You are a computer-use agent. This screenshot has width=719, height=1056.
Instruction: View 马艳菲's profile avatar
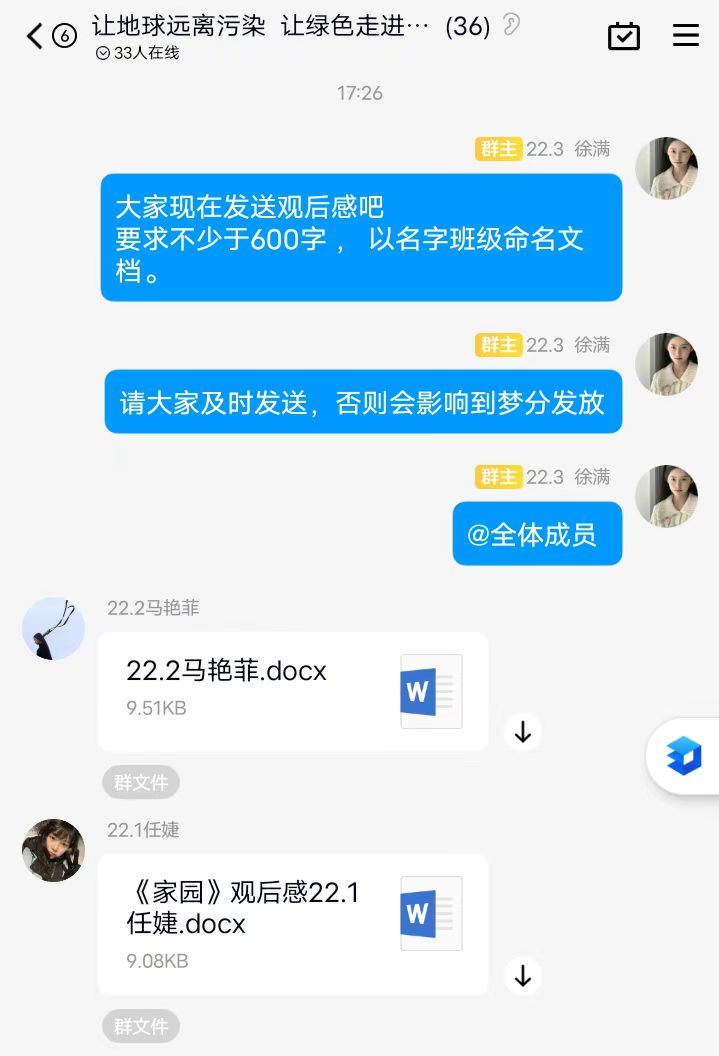(x=53, y=629)
